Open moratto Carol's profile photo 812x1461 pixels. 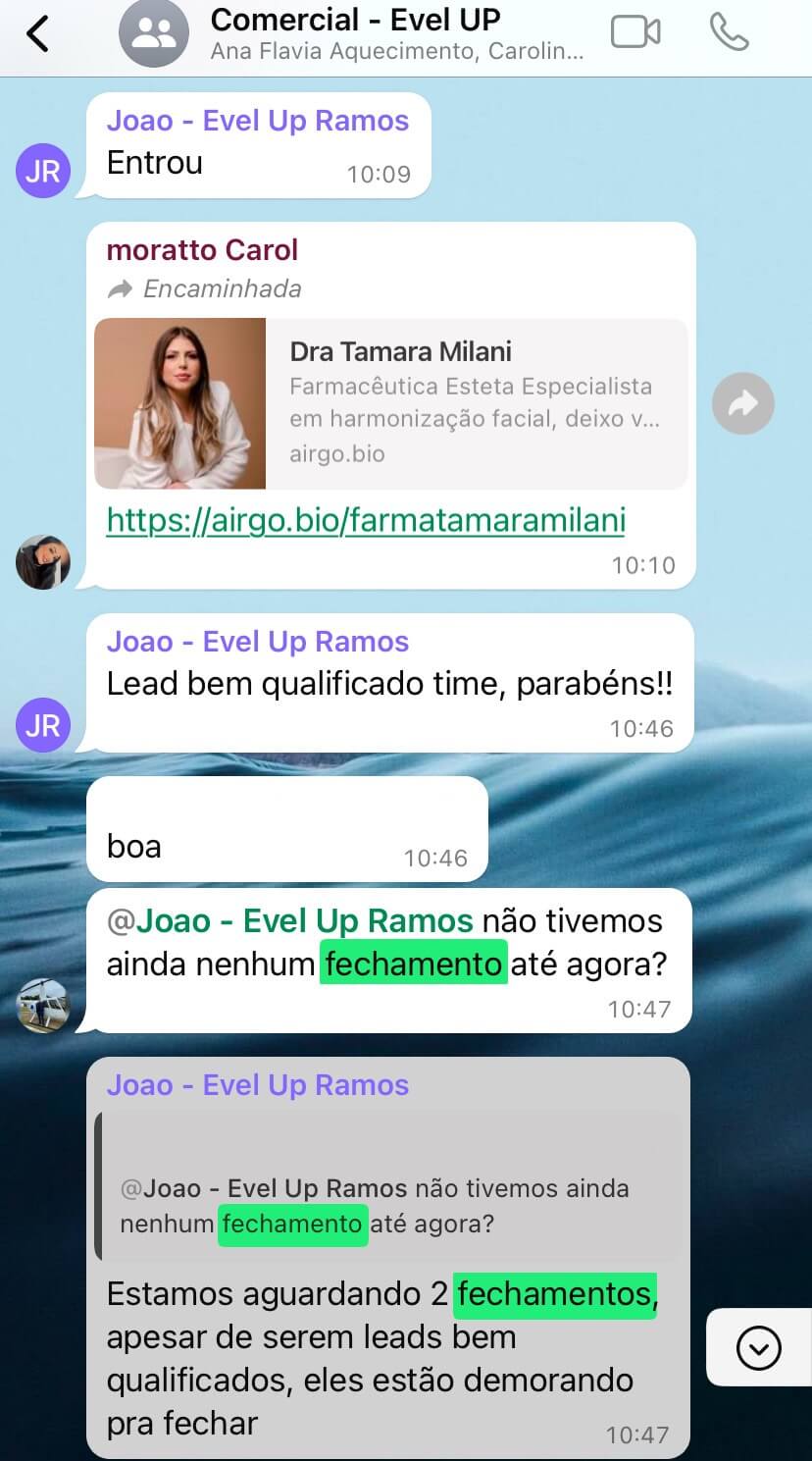(x=43, y=562)
